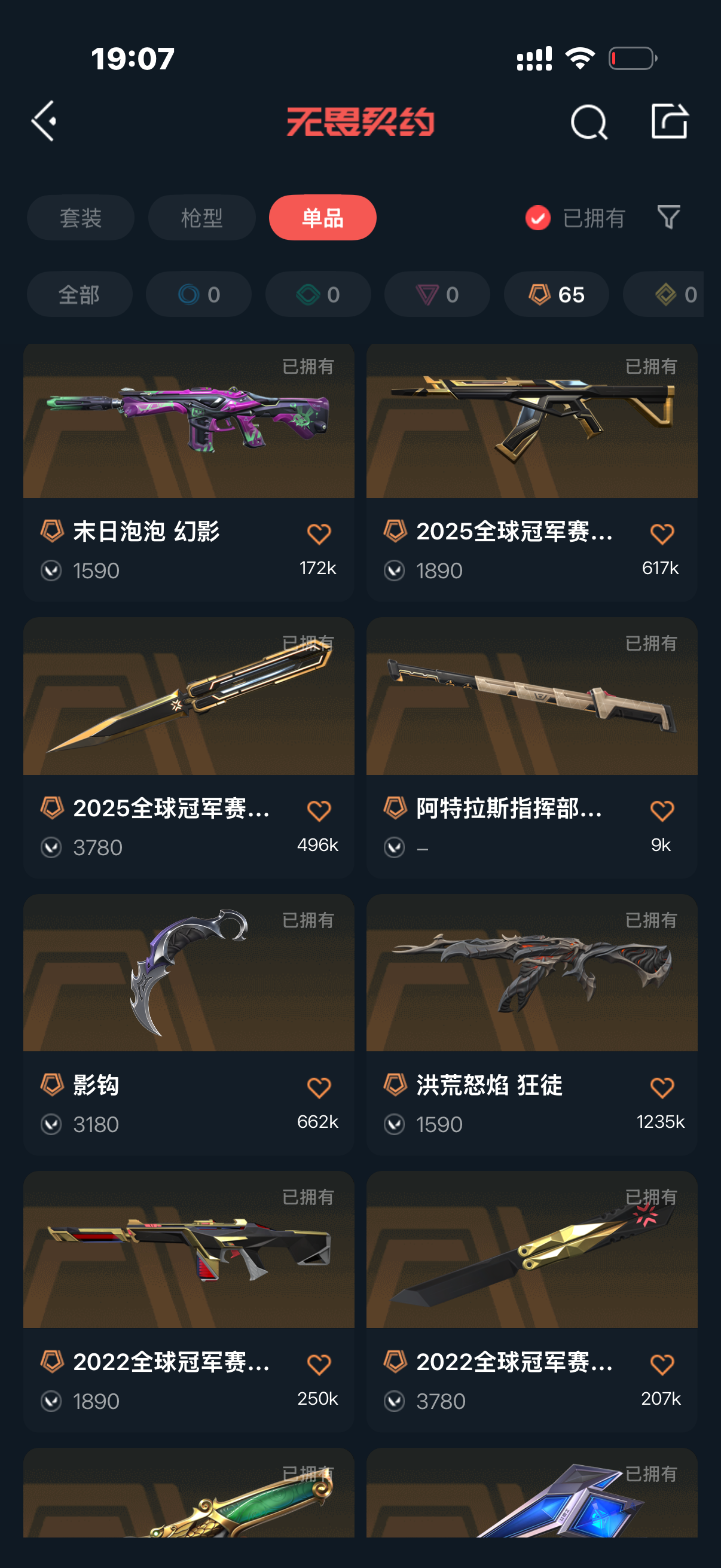This screenshot has height=1568, width=721.
Task: Filter by the blue circle tier chip
Action: click(198, 295)
